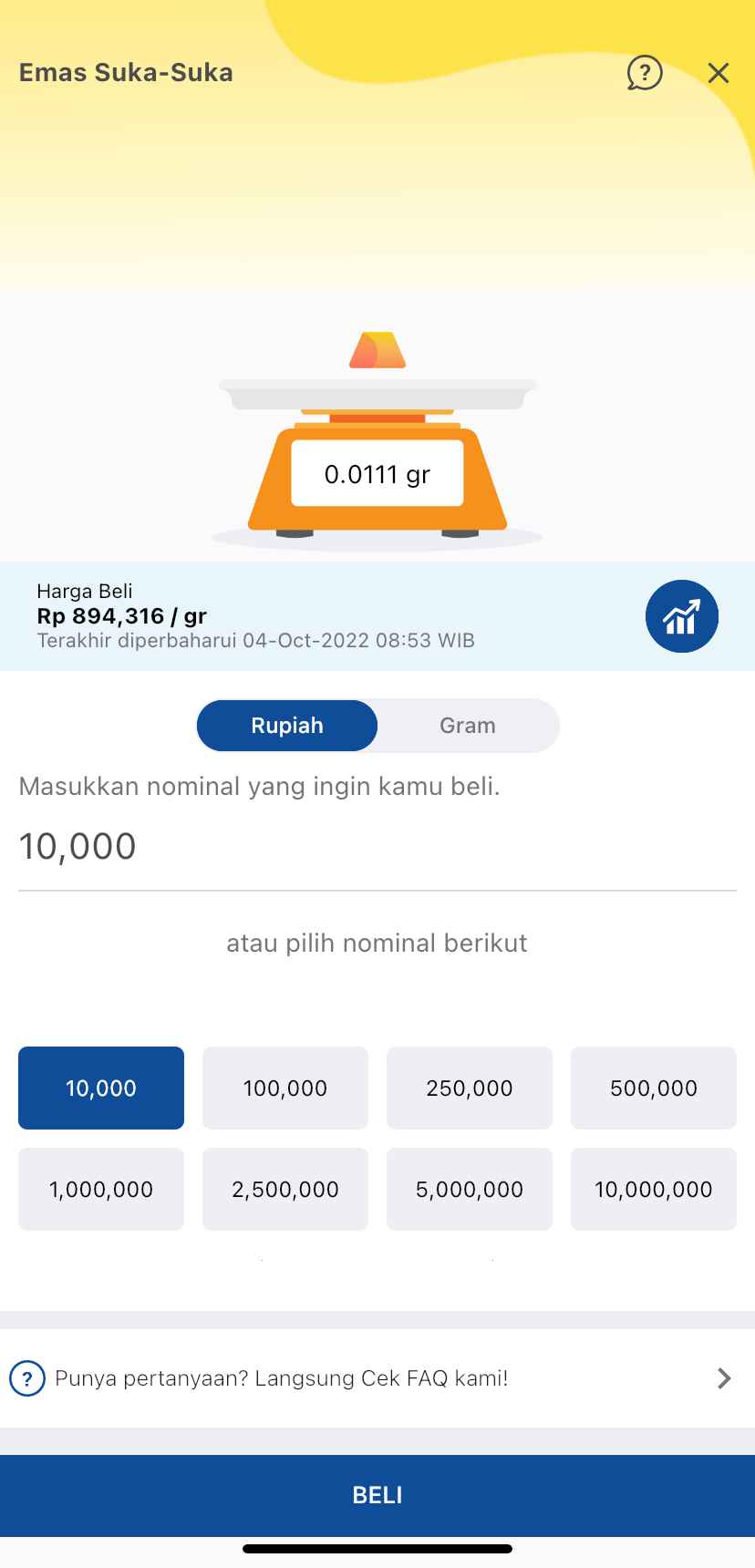Select the 1,000,000 nominal
755x1568 pixels.
coord(101,1189)
